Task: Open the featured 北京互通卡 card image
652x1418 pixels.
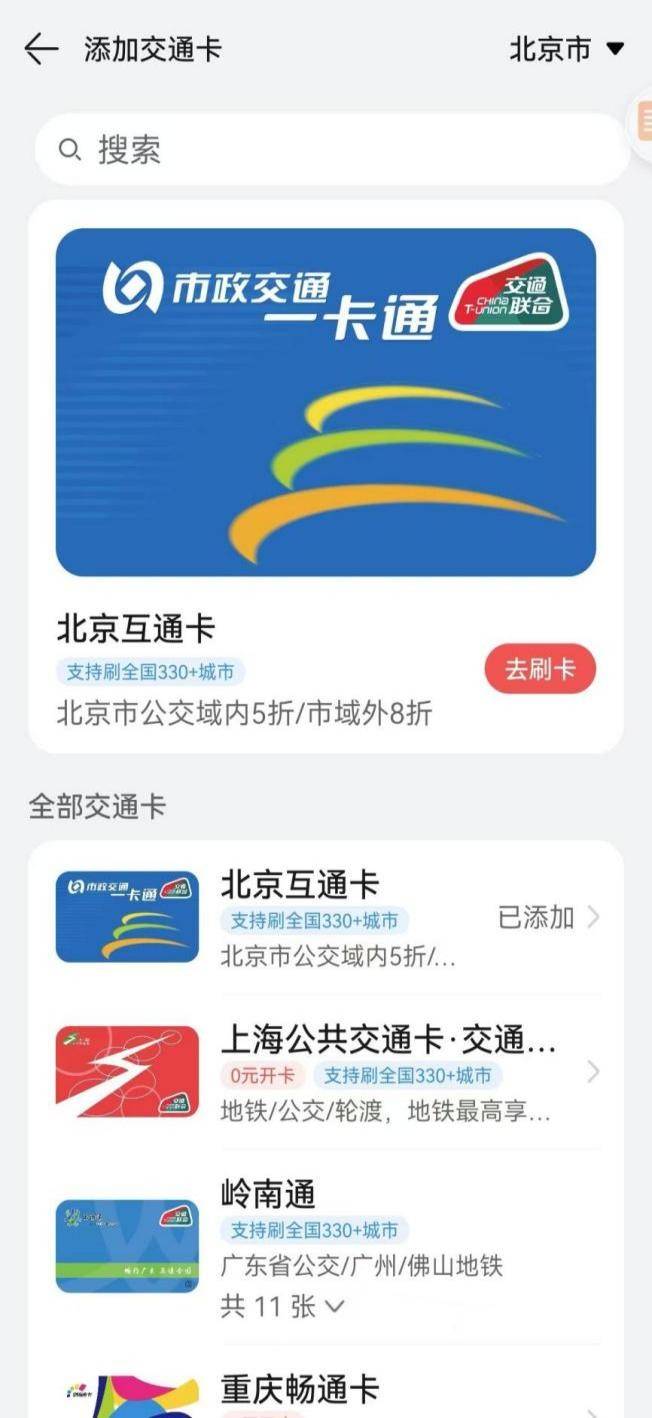Action: pos(326,402)
